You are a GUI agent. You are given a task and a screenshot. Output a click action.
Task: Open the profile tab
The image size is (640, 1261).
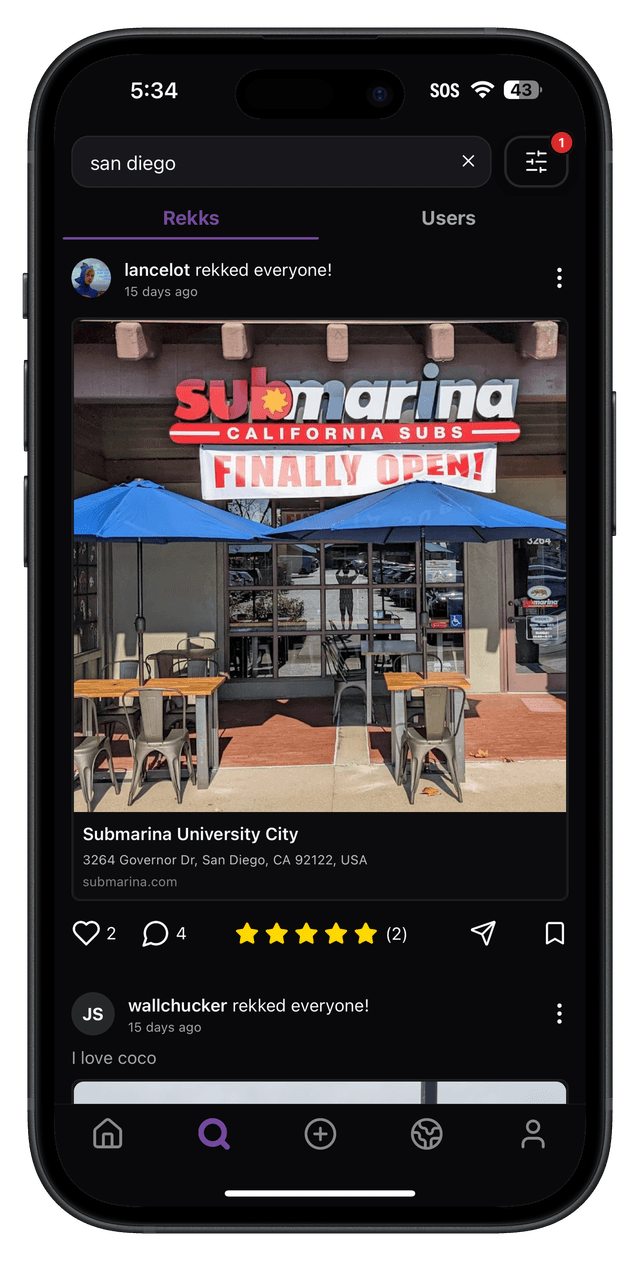[533, 1134]
